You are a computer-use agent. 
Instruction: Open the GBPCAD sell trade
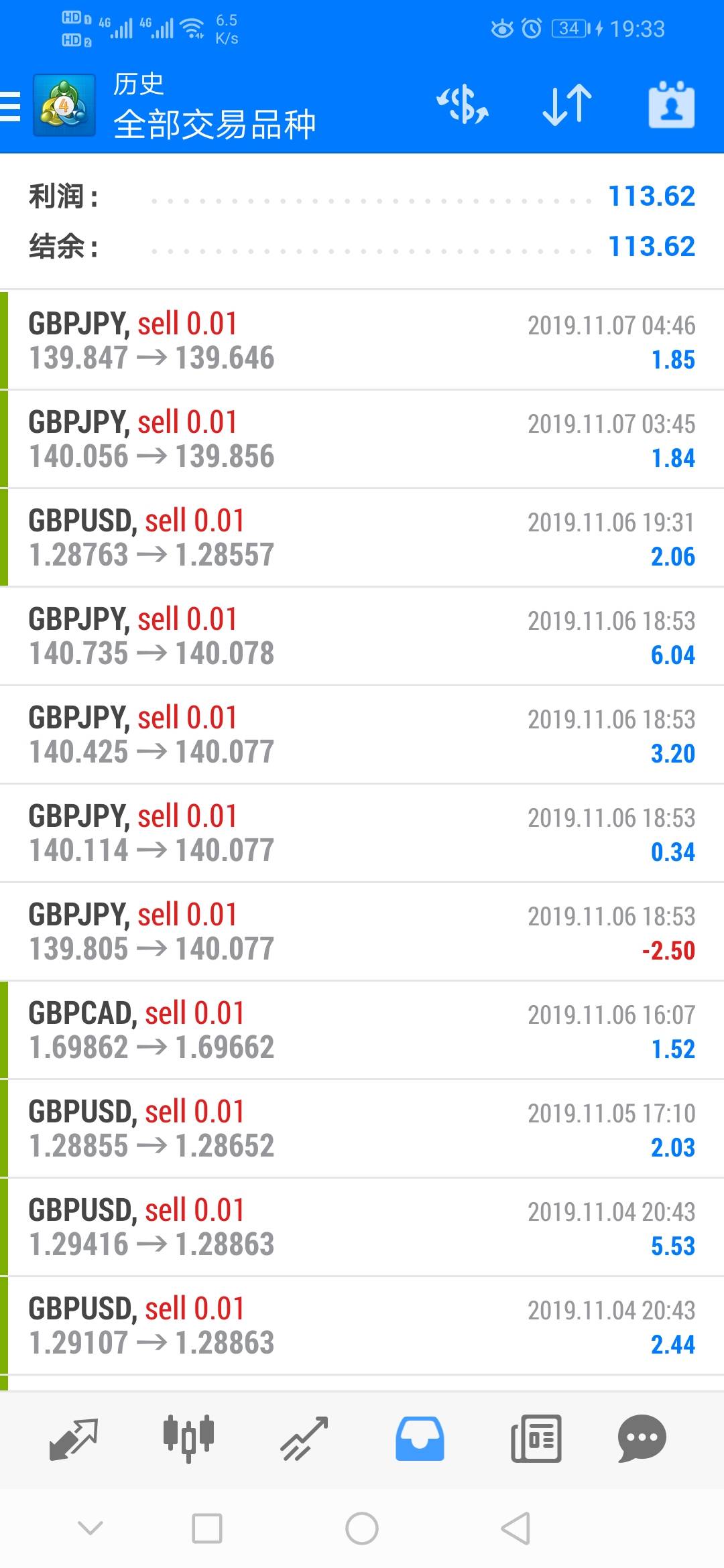[362, 1030]
